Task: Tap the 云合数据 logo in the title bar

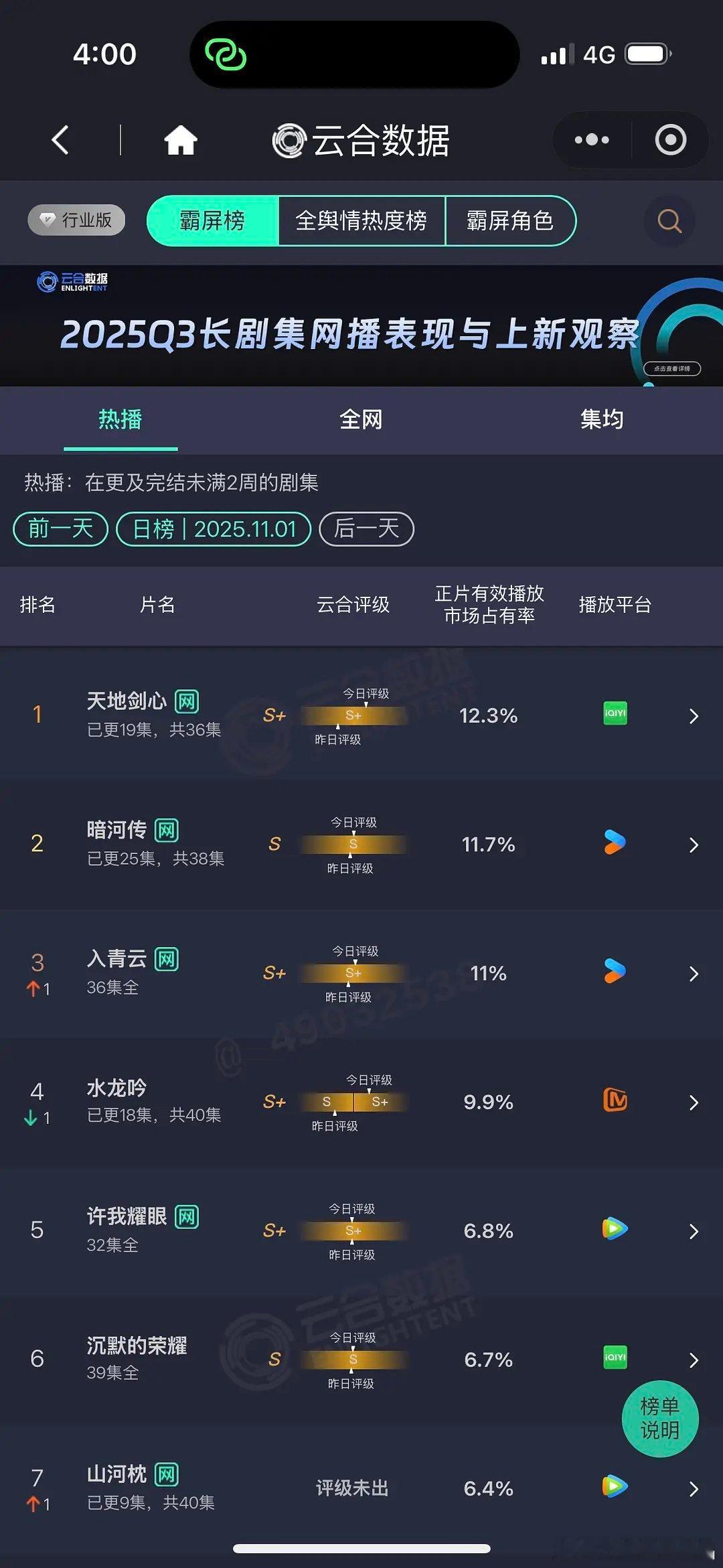Action: click(x=359, y=139)
